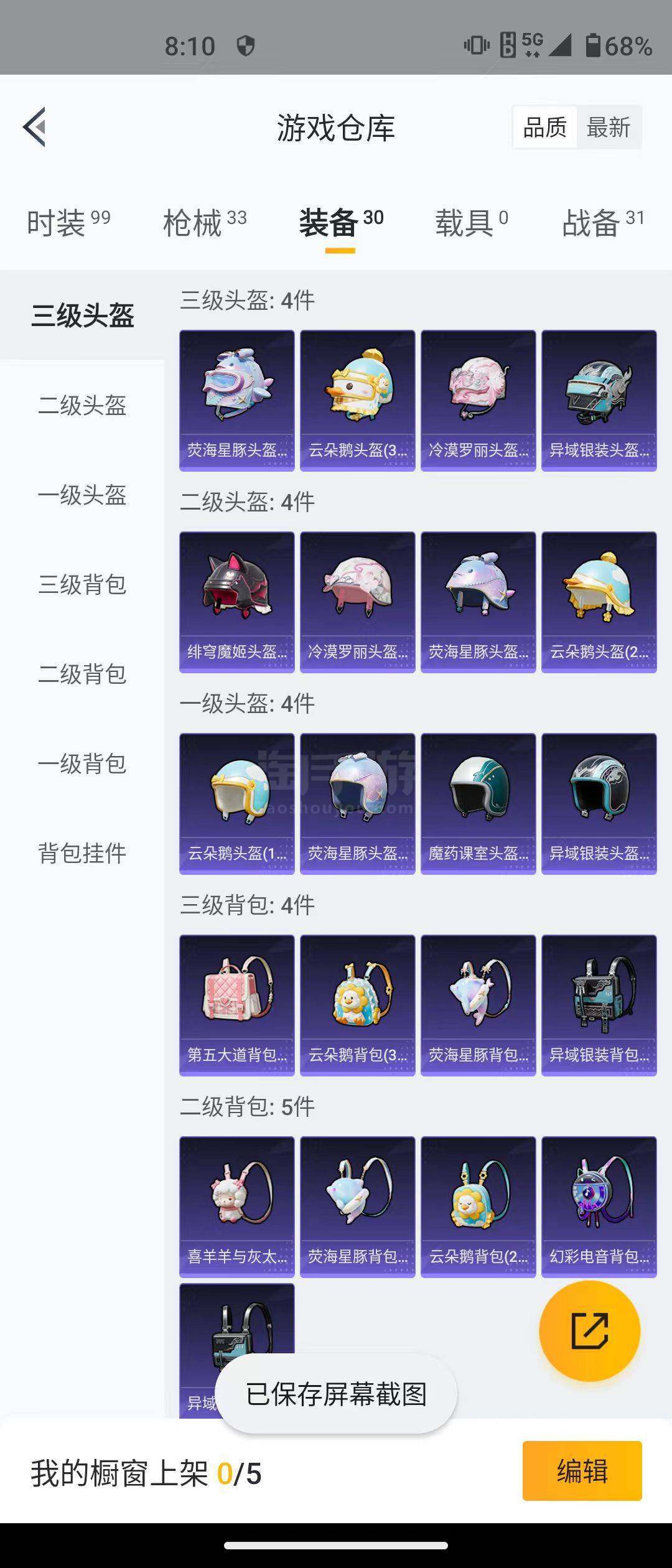672x1568 pixels.
Task: Show 一级背包 category
Action: coord(82,764)
